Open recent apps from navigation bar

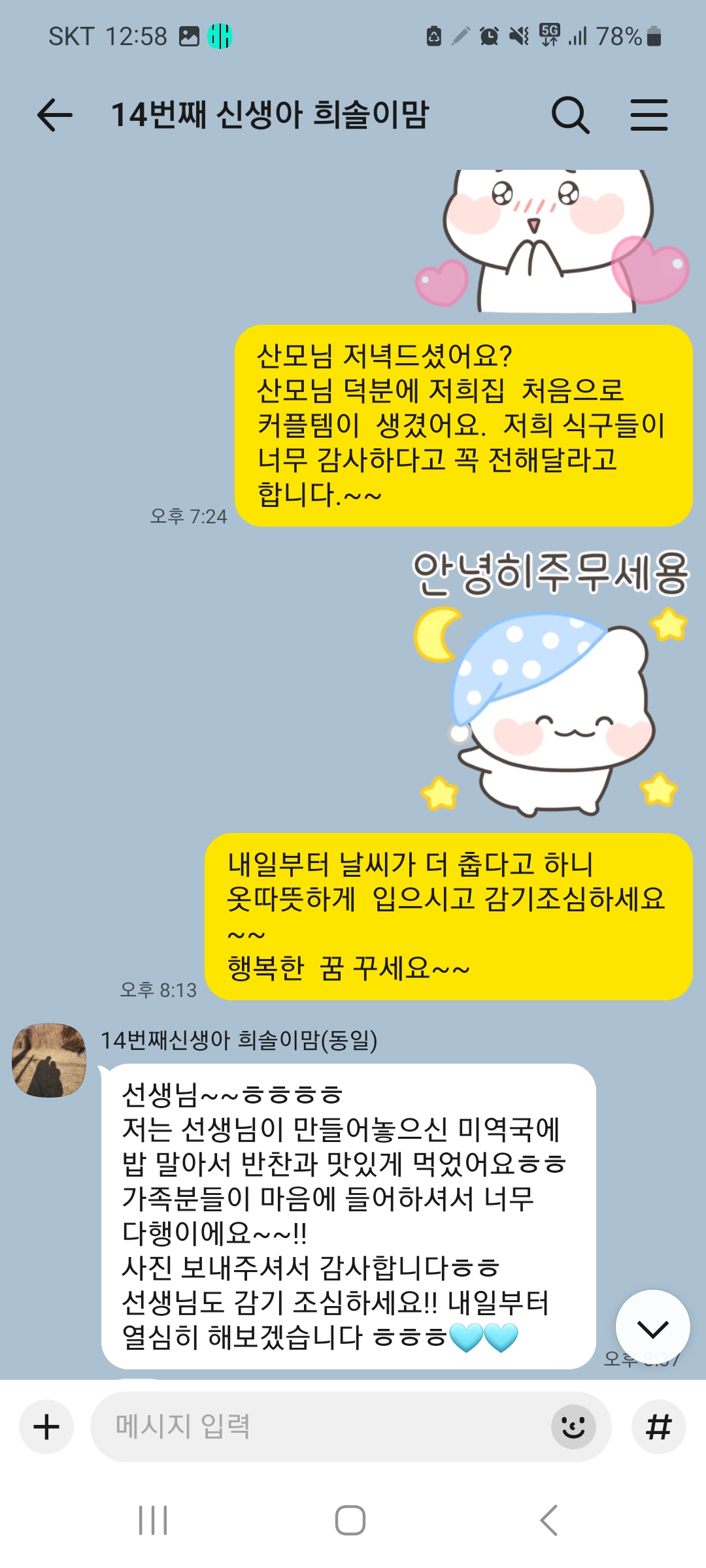click(153, 1520)
